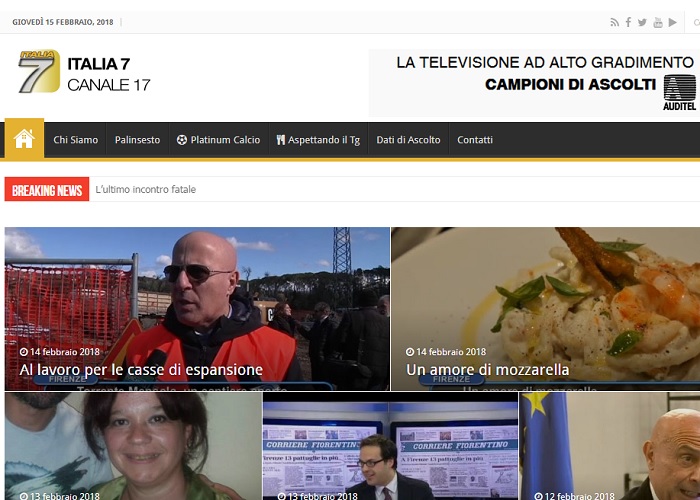This screenshot has width=700, height=500.
Task: Open the Corriere Fiorentino newspaper video tile
Action: [x=390, y=446]
